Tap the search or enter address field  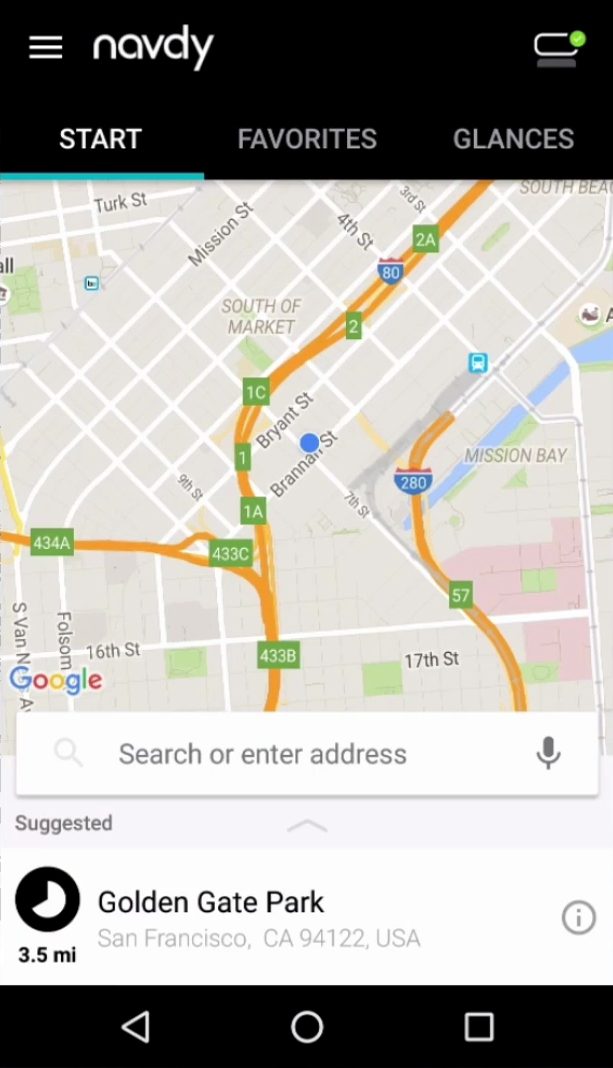pyautogui.click(x=306, y=754)
